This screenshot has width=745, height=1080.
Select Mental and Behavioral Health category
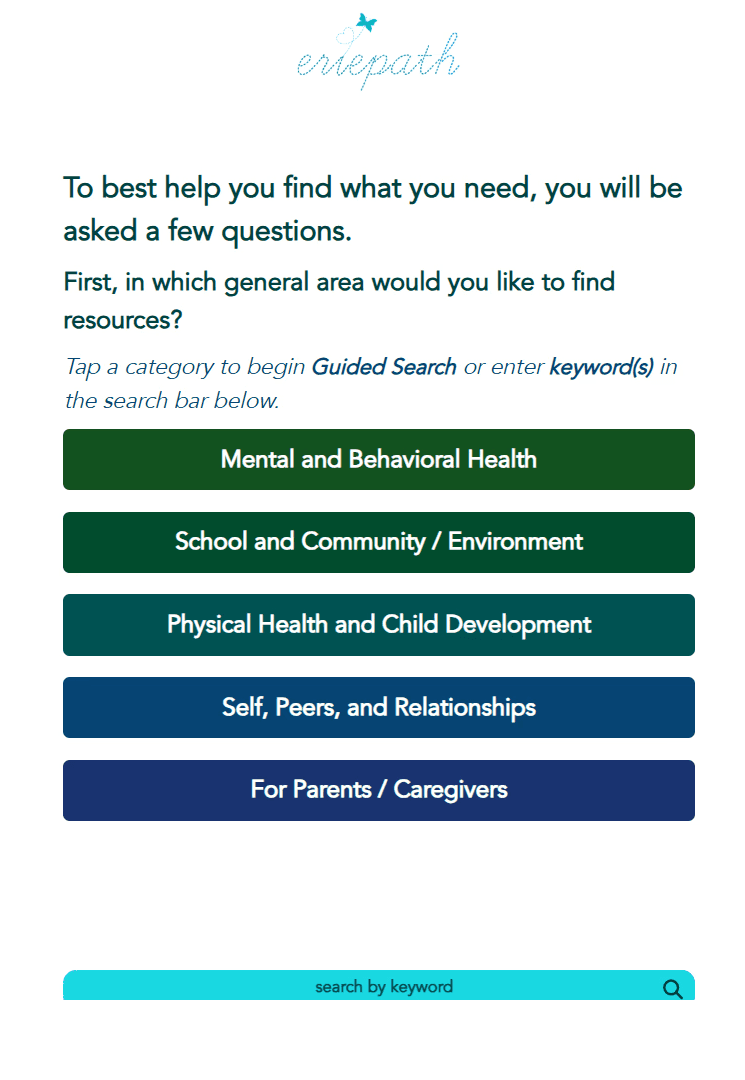[x=379, y=459]
